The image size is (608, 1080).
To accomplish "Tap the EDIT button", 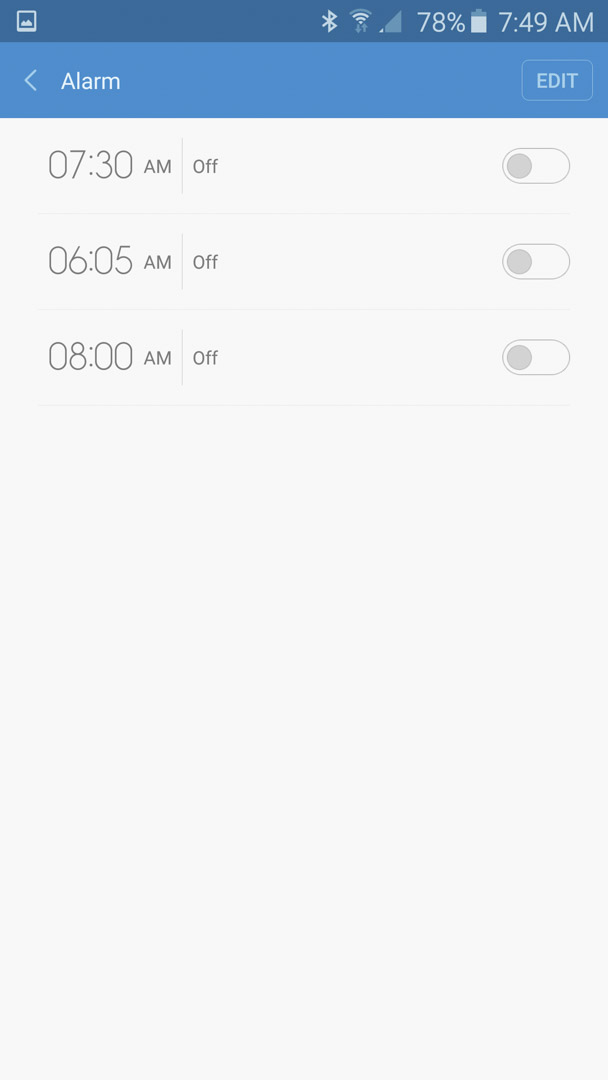I will (557, 81).
